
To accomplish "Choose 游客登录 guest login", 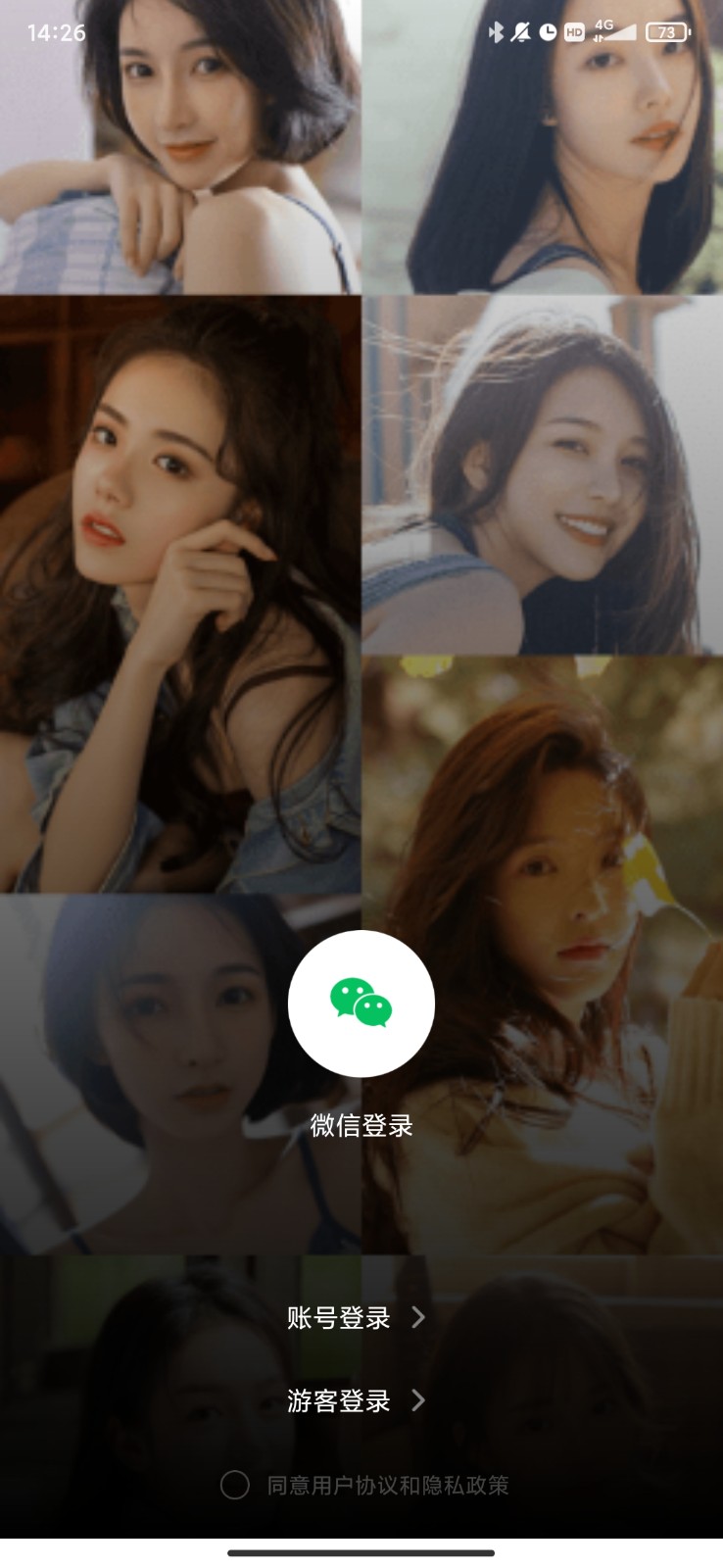I will pyautogui.click(x=355, y=1401).
